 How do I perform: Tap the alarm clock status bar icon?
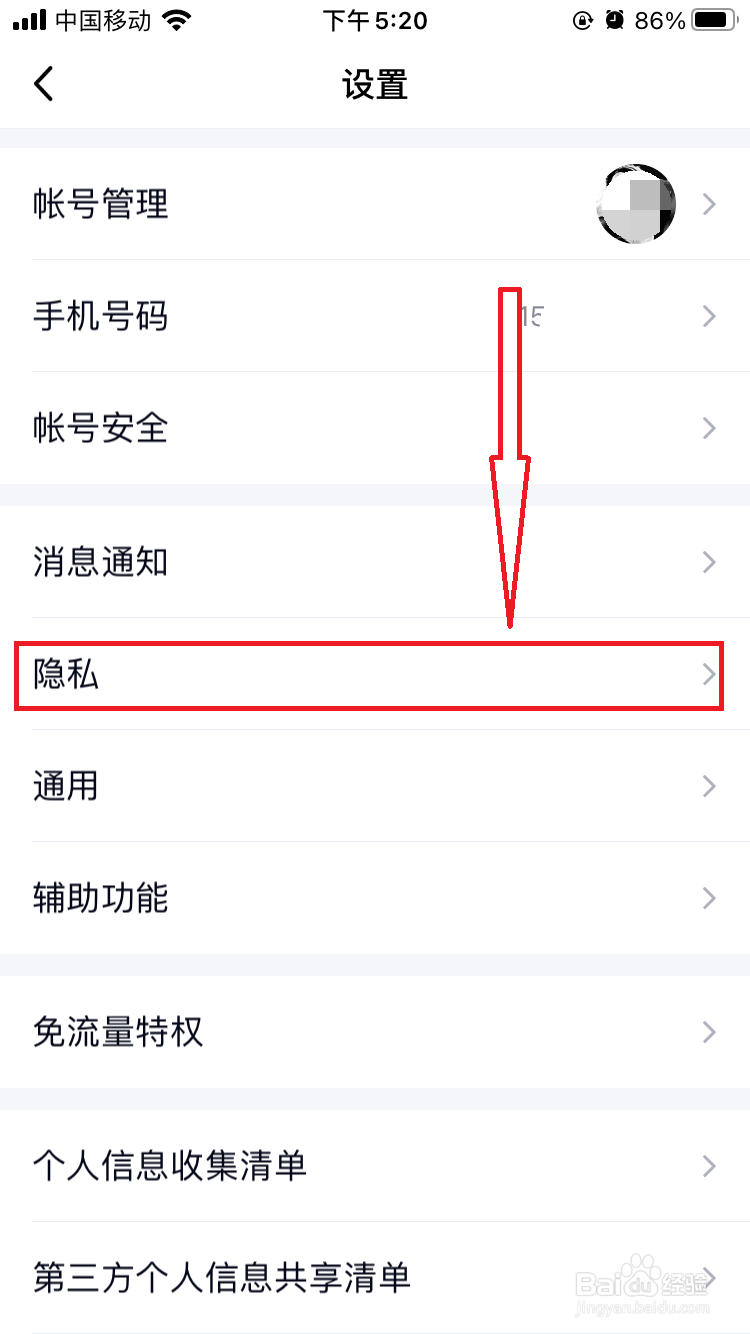point(615,18)
